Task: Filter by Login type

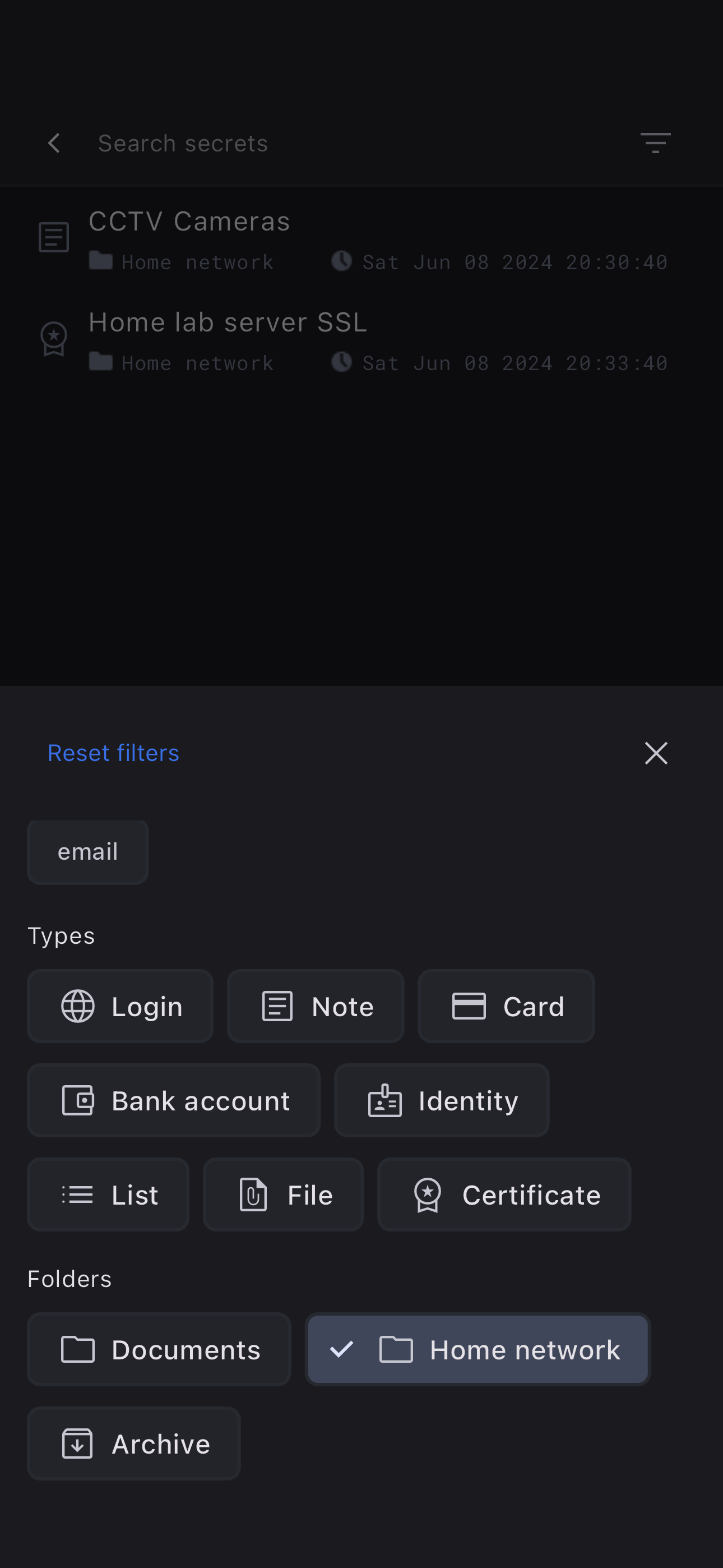Action: pyautogui.click(x=121, y=1006)
